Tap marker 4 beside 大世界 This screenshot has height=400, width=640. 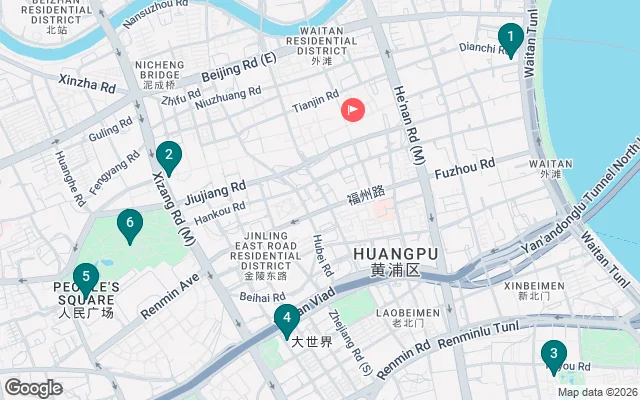(x=287, y=320)
